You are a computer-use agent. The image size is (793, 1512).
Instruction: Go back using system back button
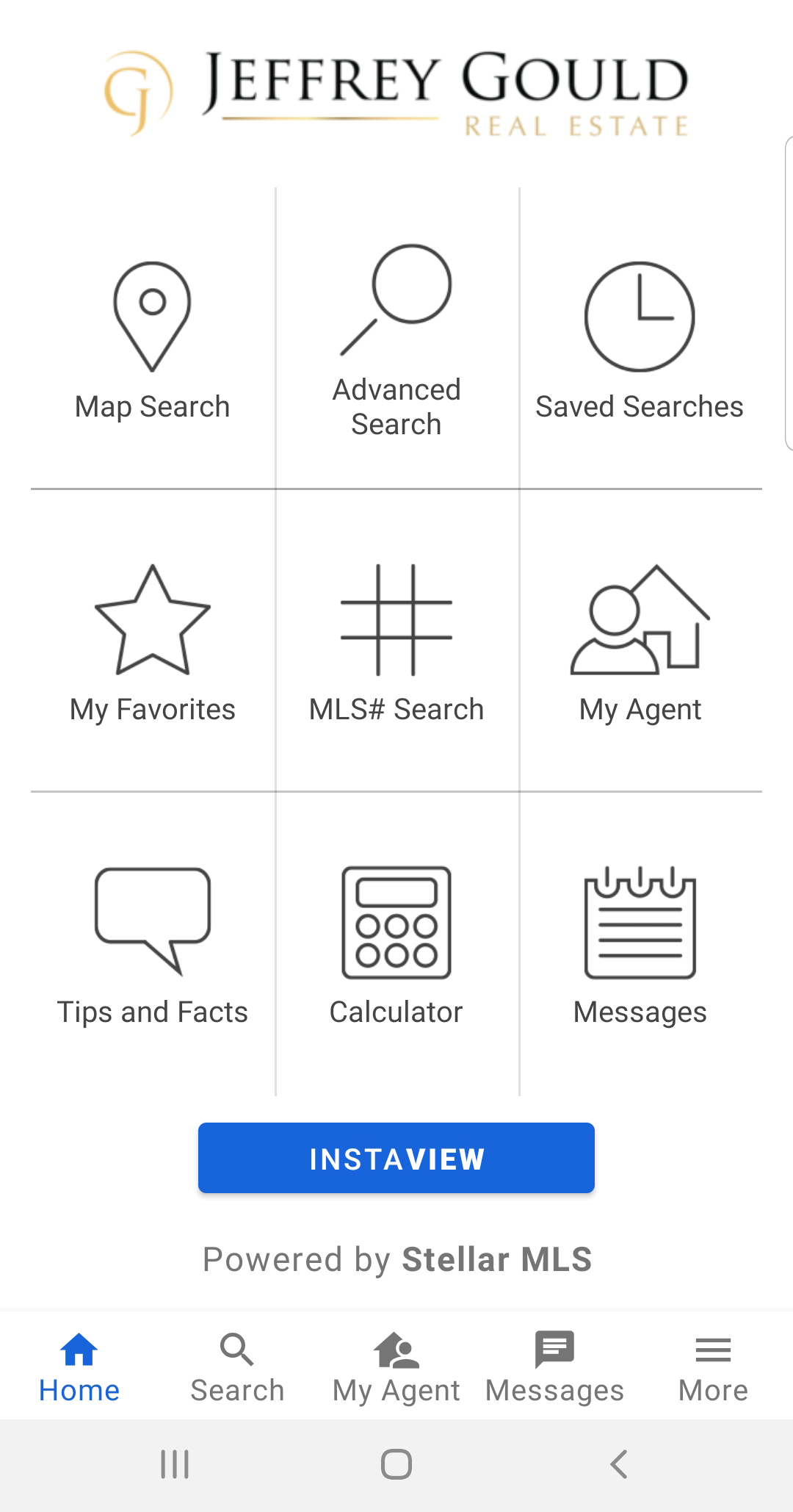tap(619, 1464)
